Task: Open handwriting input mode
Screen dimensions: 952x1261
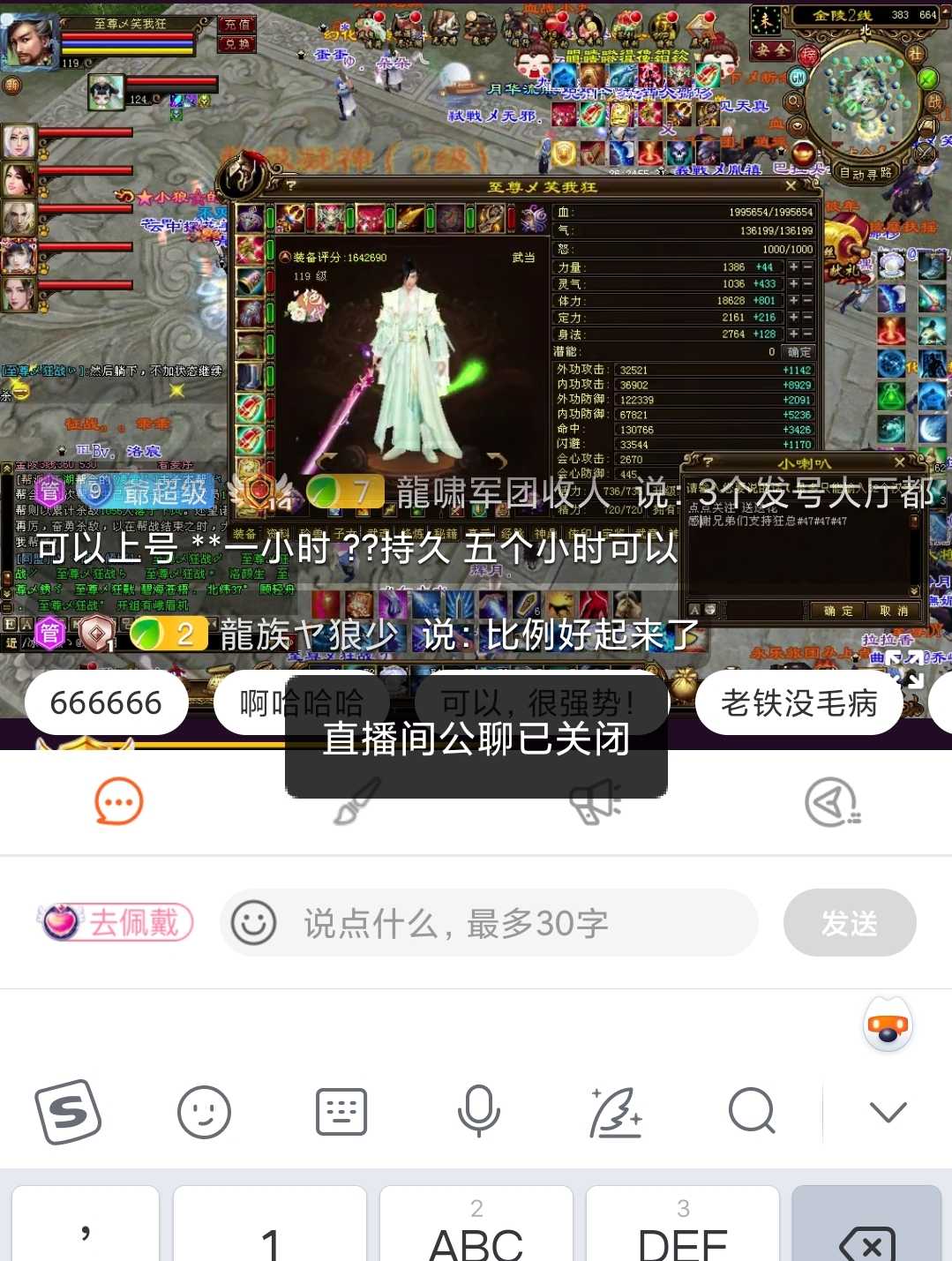Action: (615, 1112)
